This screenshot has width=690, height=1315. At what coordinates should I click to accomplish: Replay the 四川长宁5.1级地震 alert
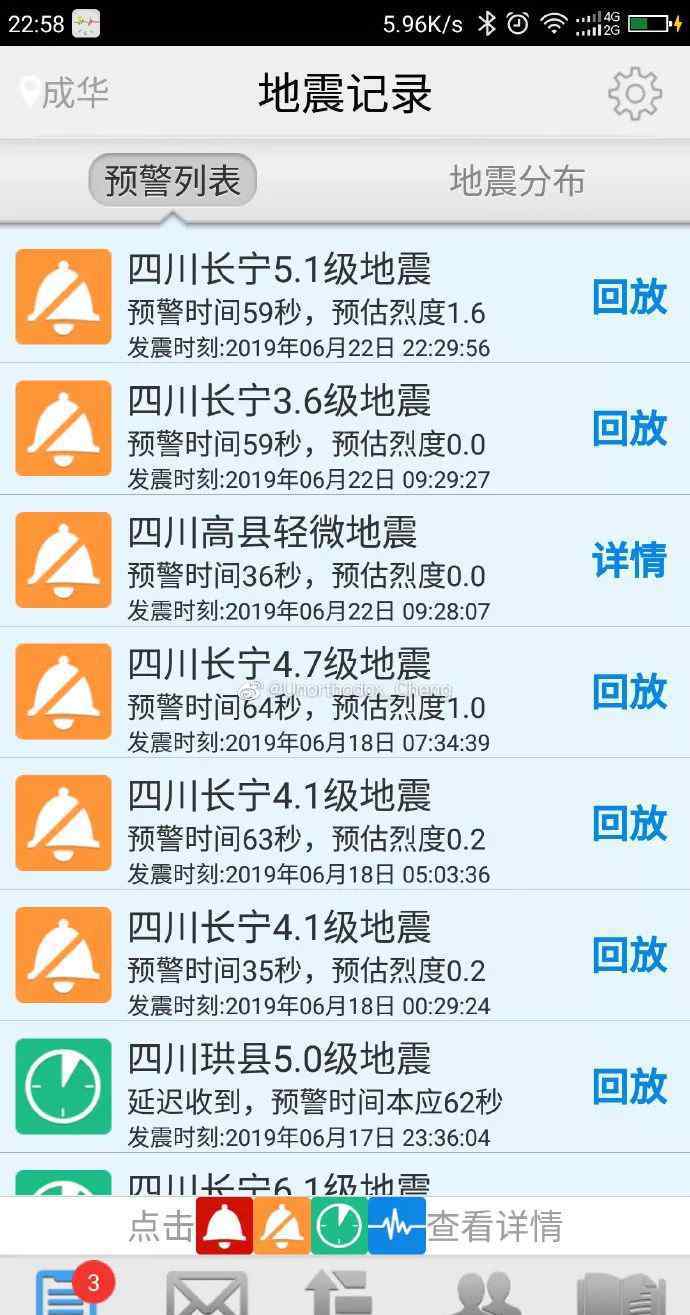pyautogui.click(x=629, y=297)
